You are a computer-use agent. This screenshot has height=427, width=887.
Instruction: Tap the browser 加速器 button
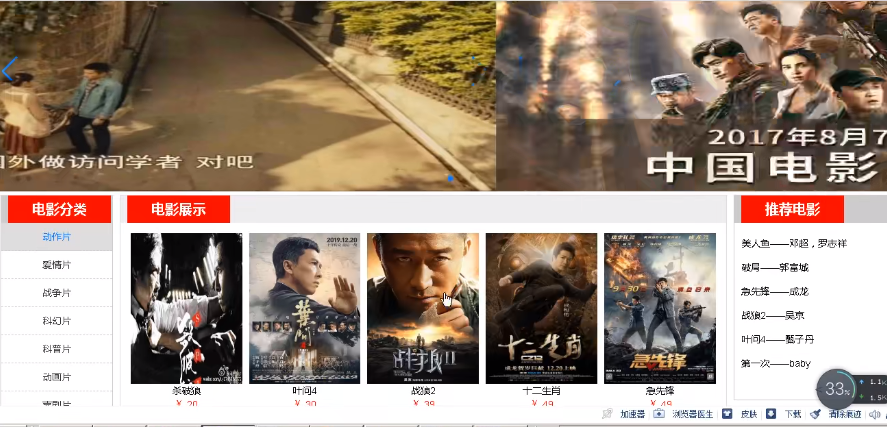coord(625,414)
